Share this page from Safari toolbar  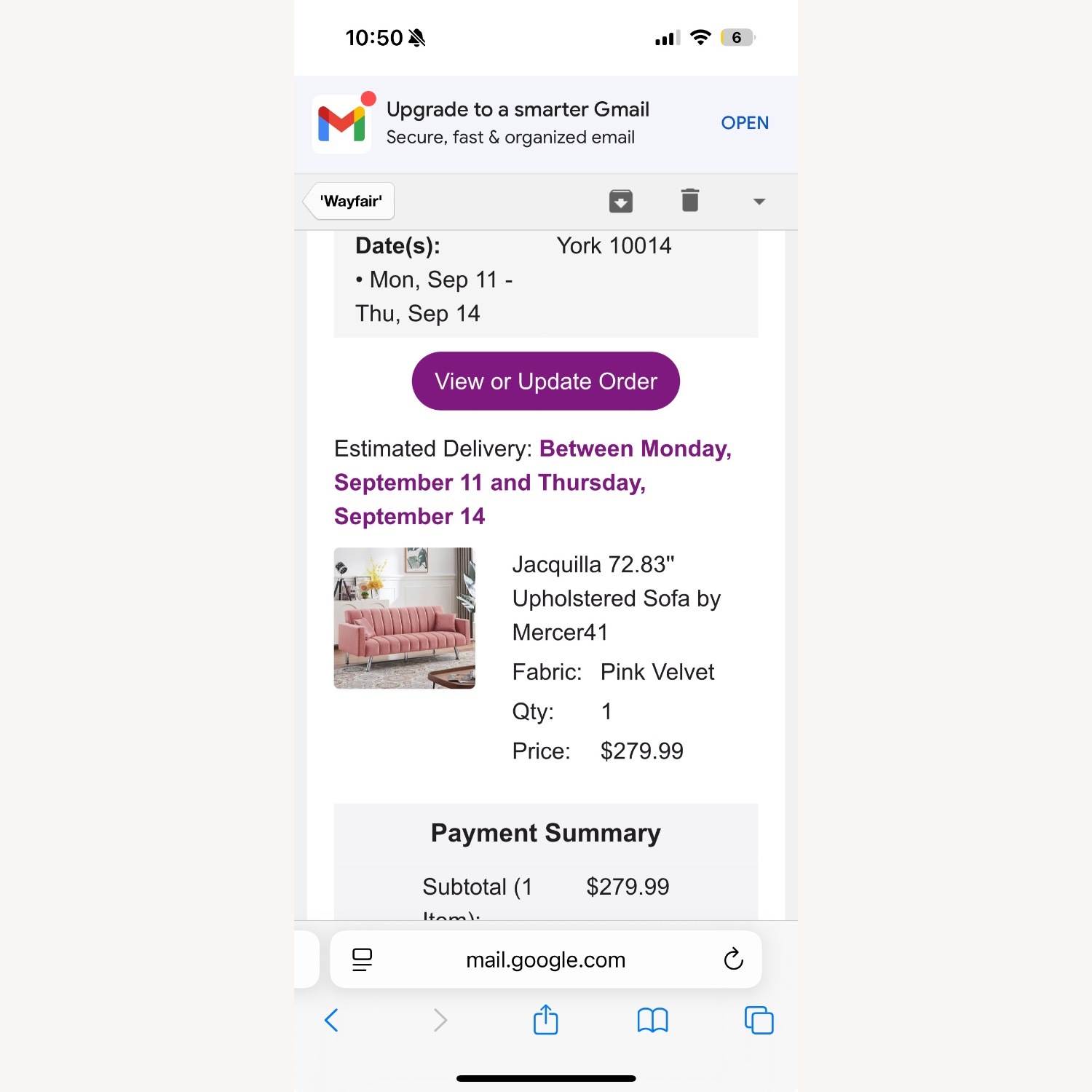point(545,1020)
